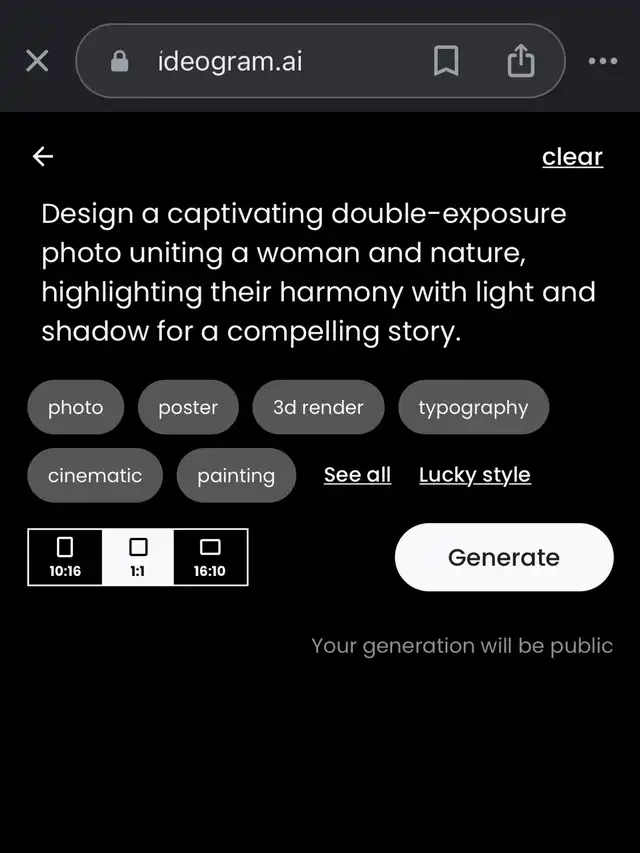The image size is (640, 853).
Task: Switch aspect ratio to 10:16
Action: tap(65, 557)
